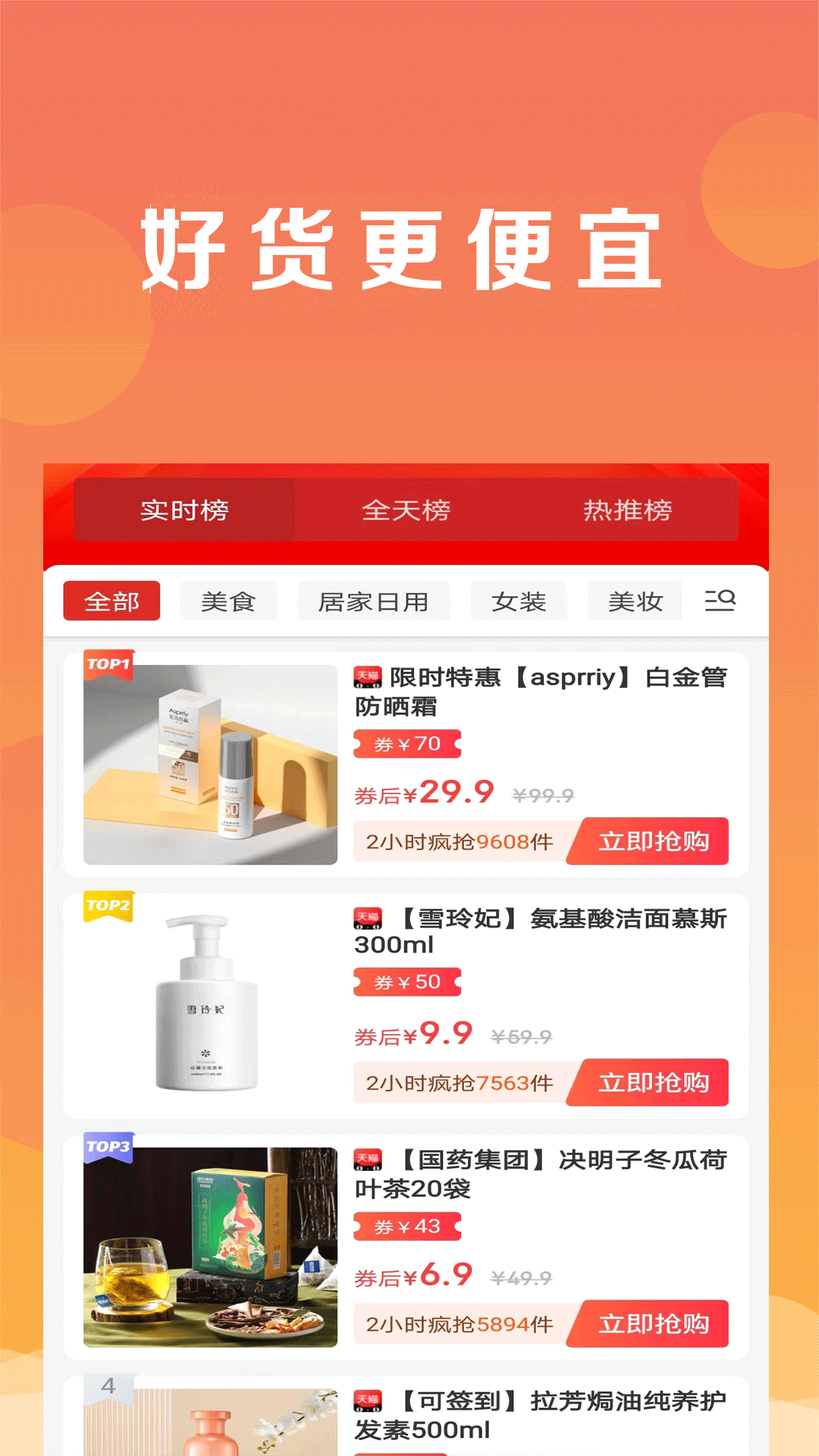Tap 立即抢购 on the sunscreen item
This screenshot has height=1456, width=819.
click(654, 841)
